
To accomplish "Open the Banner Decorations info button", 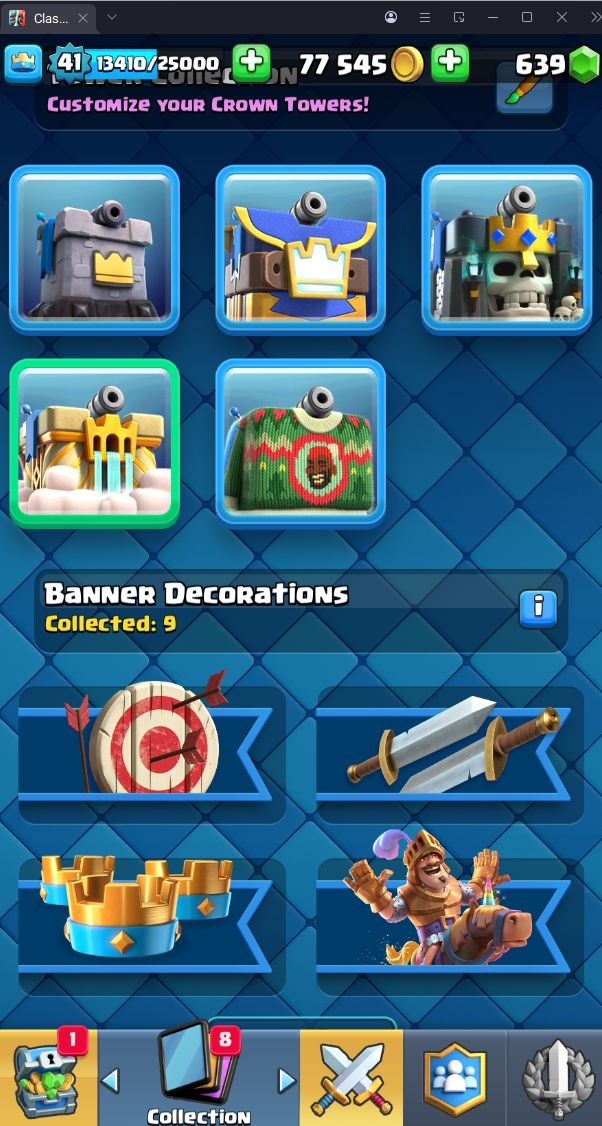I will (x=538, y=607).
